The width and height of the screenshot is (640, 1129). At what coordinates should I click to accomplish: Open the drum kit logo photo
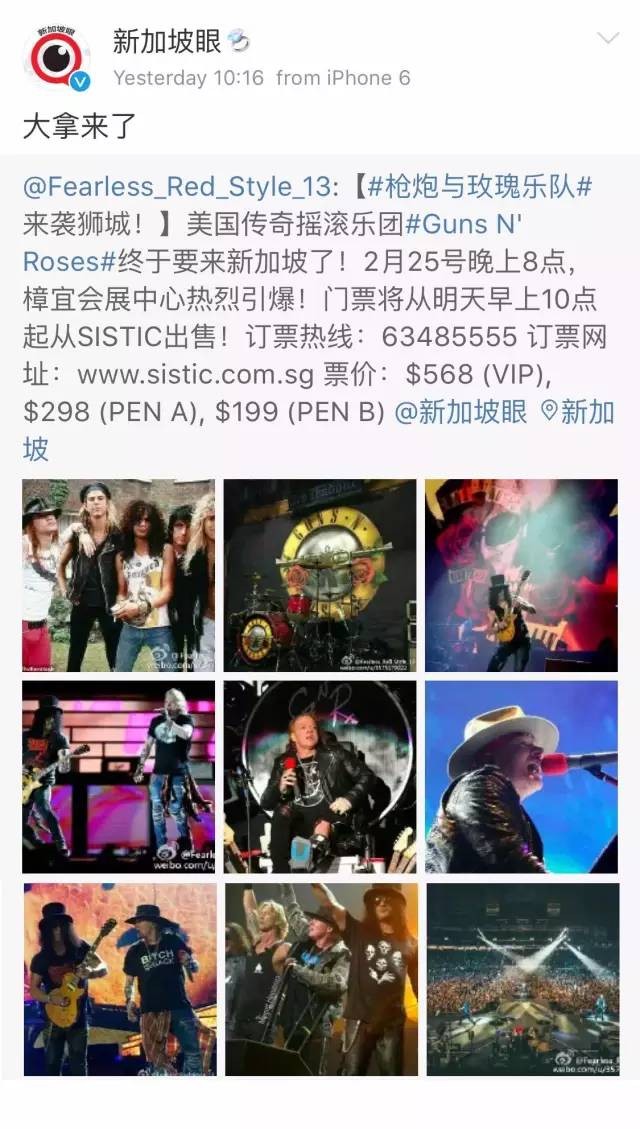point(319,575)
